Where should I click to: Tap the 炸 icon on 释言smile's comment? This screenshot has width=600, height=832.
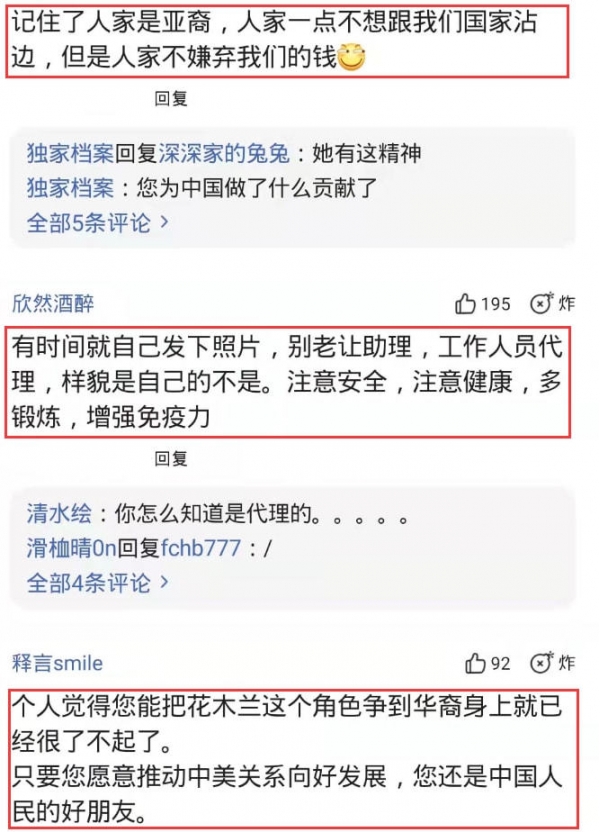tap(552, 663)
